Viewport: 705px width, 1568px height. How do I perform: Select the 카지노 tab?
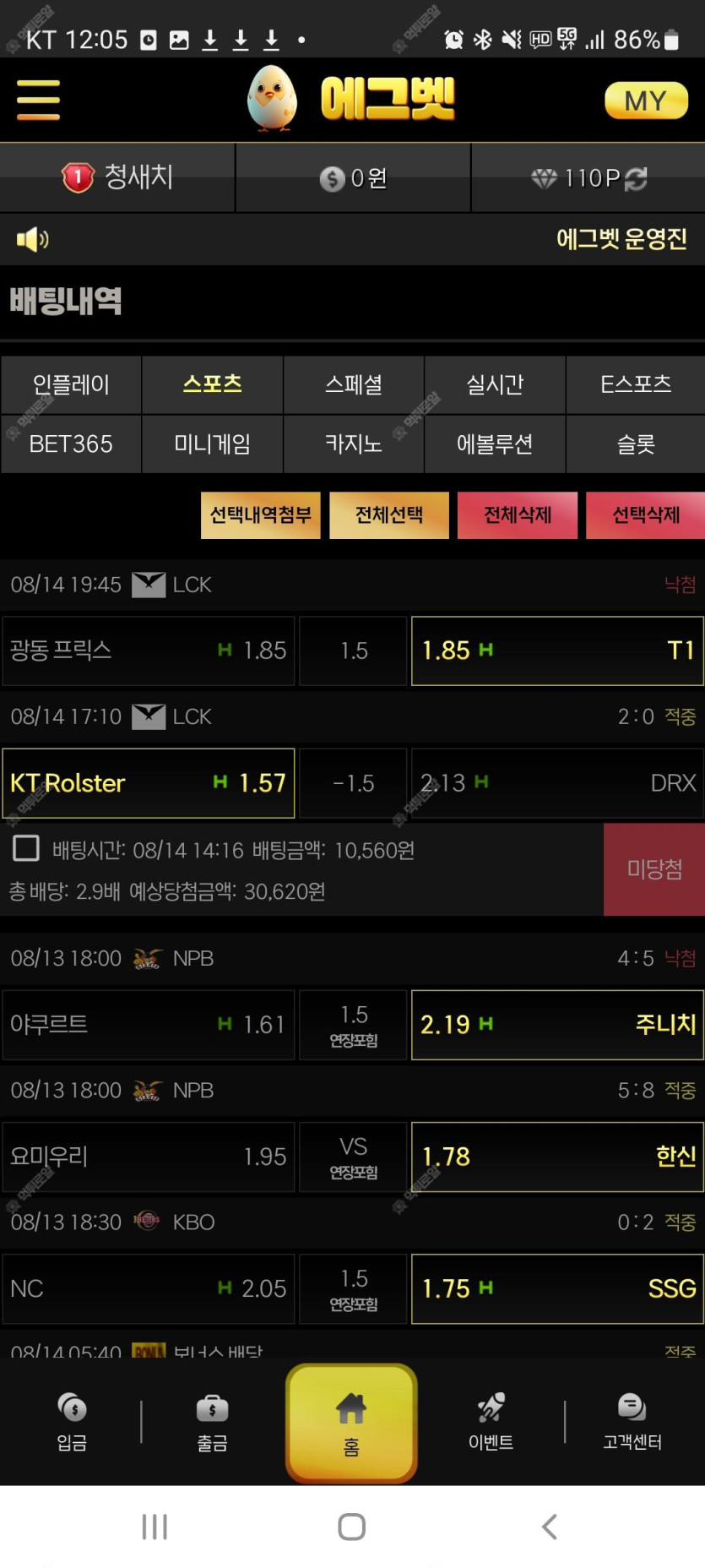[x=353, y=444]
